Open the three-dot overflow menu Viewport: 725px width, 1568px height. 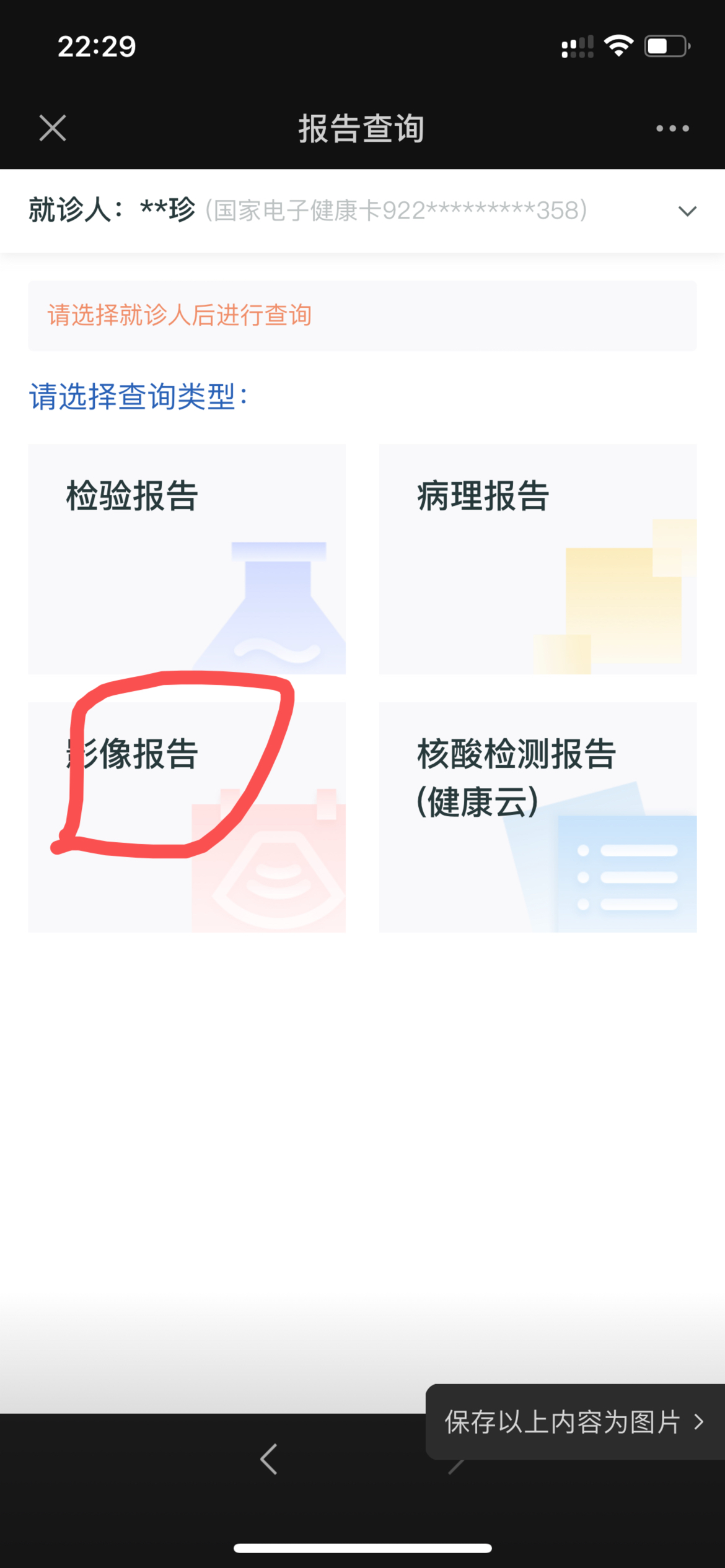tap(672, 128)
